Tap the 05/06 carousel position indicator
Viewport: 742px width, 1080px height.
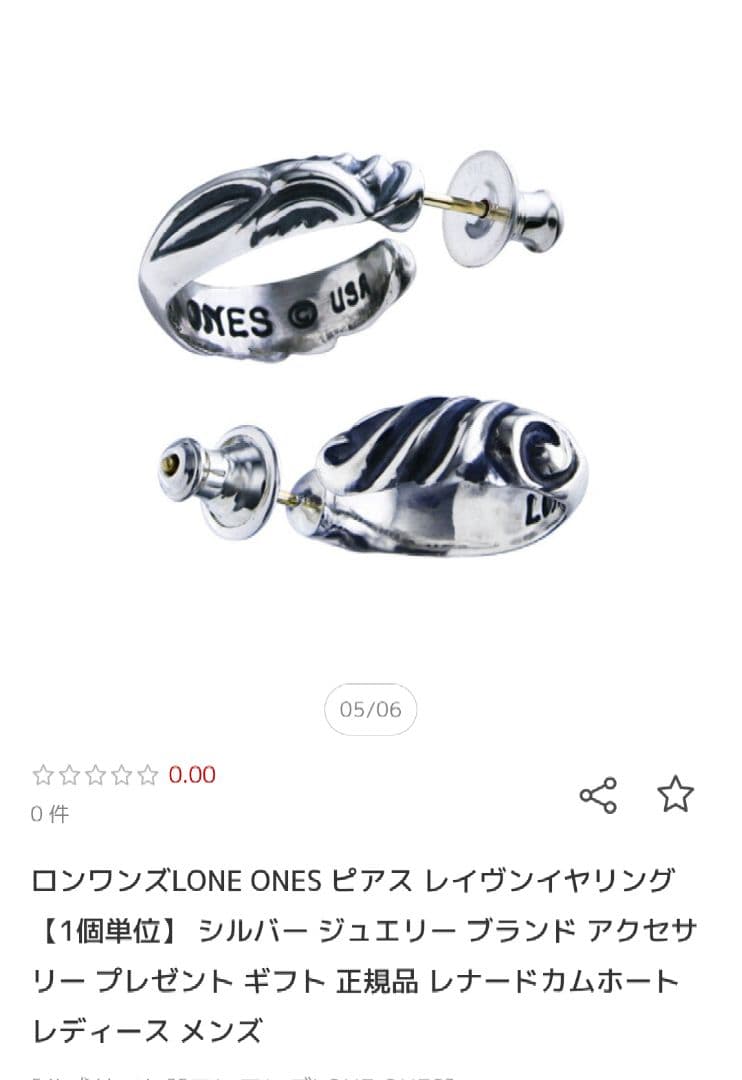[x=371, y=708]
